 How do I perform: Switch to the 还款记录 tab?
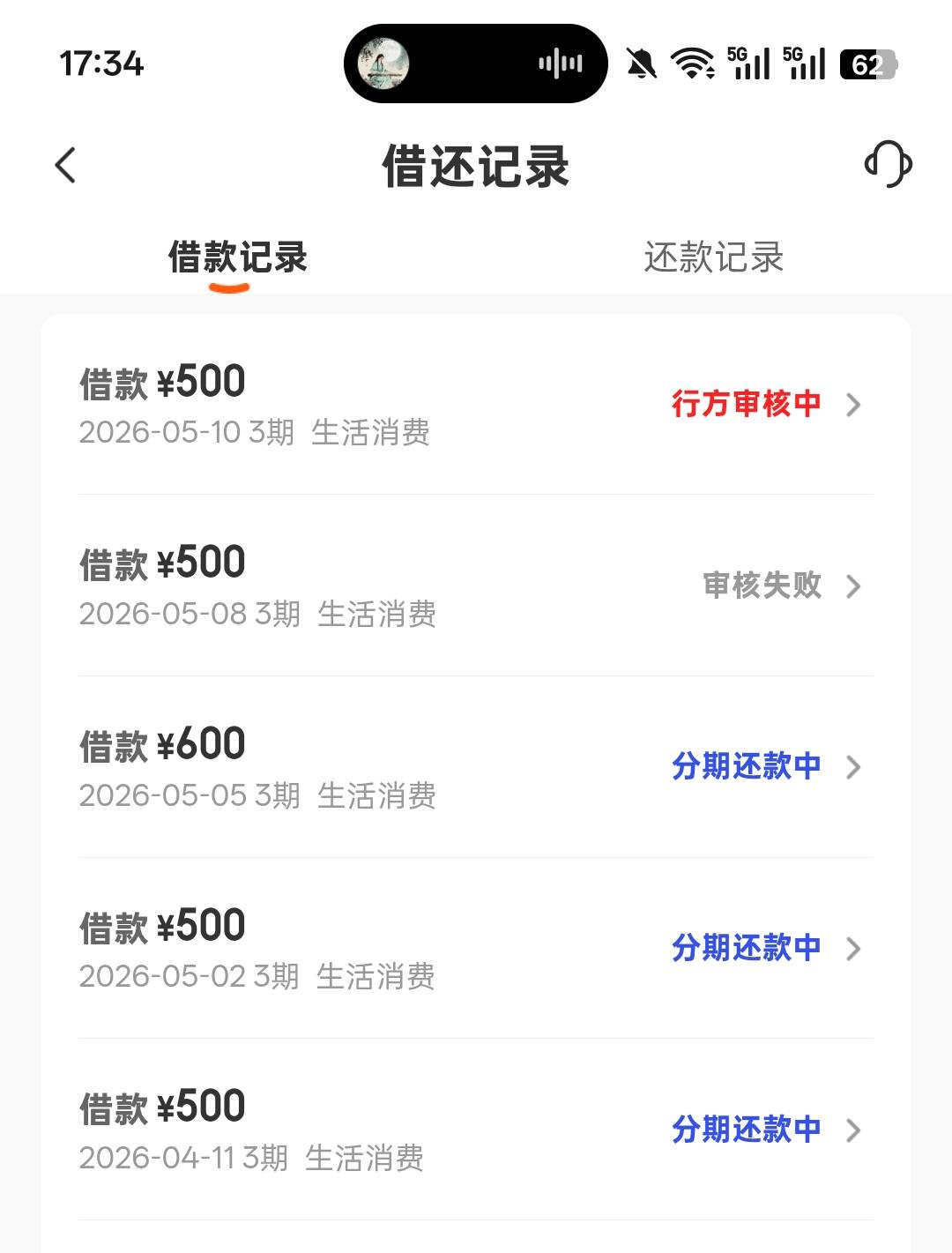713,257
